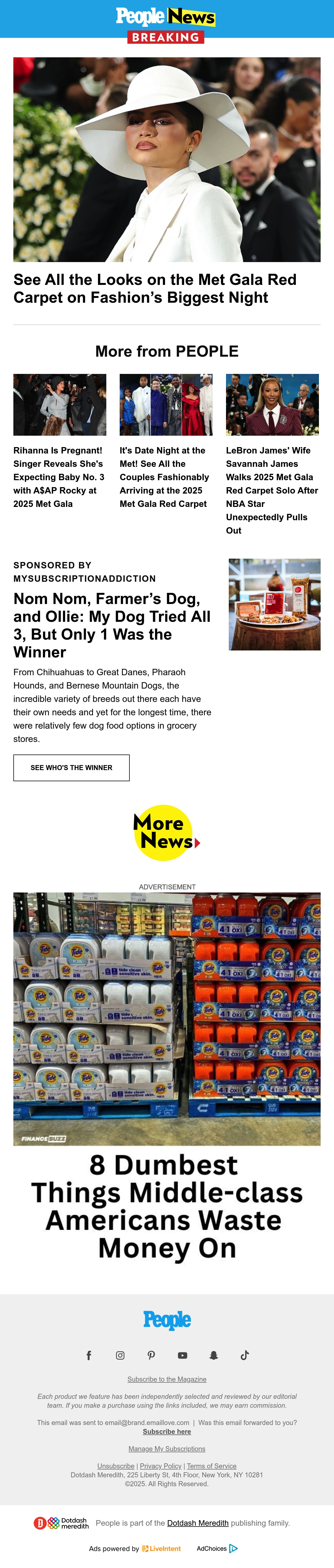334x1568 pixels.
Task: Tap the Subscribe here link
Action: 167,1431
